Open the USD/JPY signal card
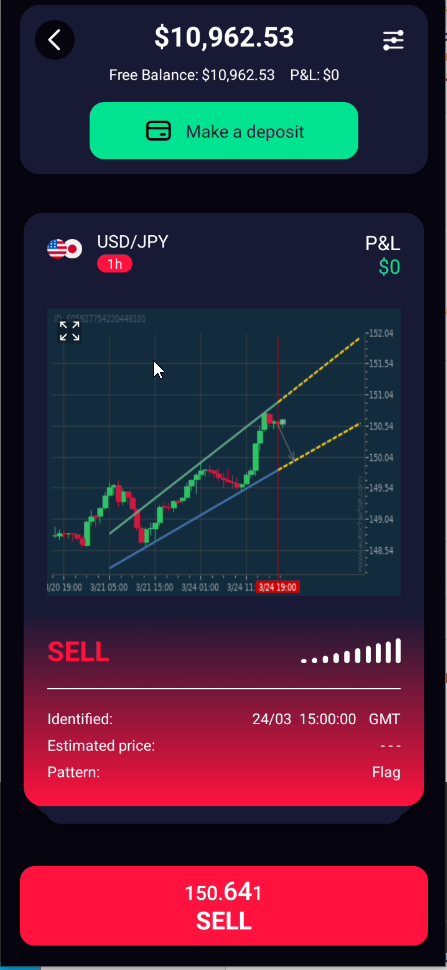 [x=224, y=509]
